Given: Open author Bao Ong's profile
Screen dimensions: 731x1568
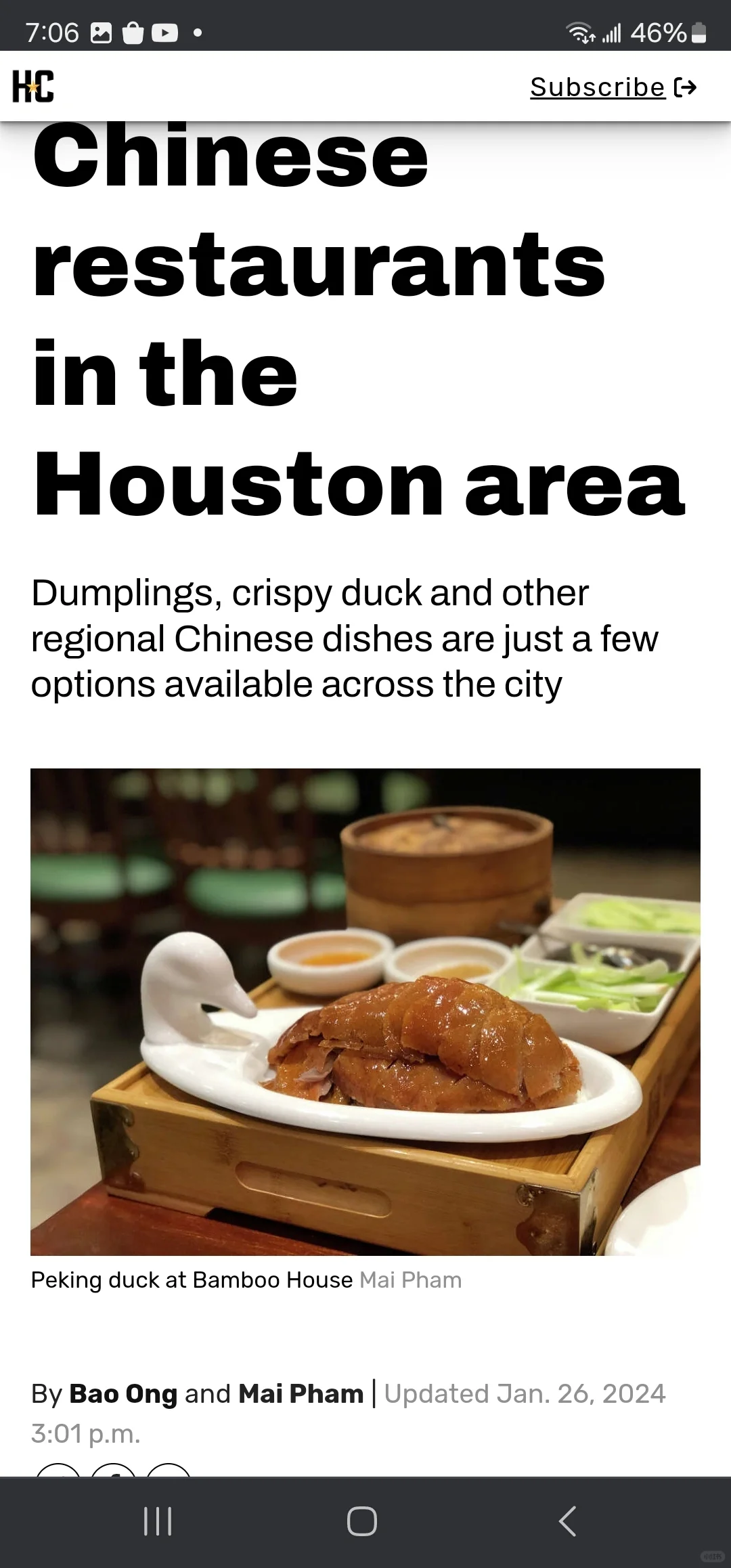Looking at the screenshot, I should tap(123, 1394).
